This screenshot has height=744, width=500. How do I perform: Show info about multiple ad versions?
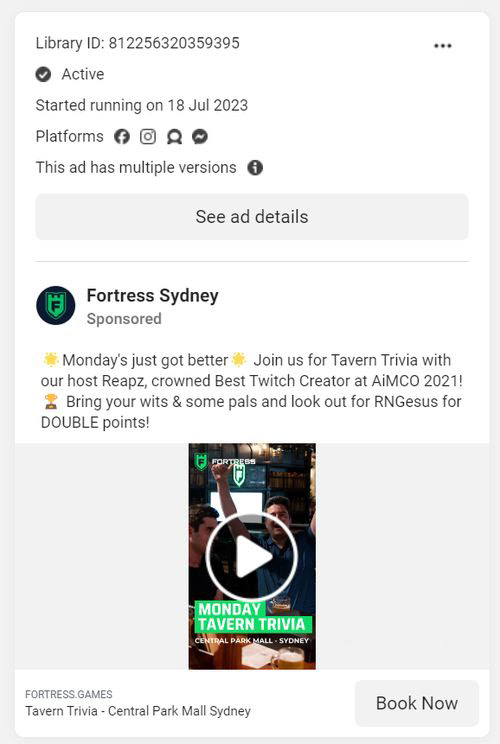point(255,167)
